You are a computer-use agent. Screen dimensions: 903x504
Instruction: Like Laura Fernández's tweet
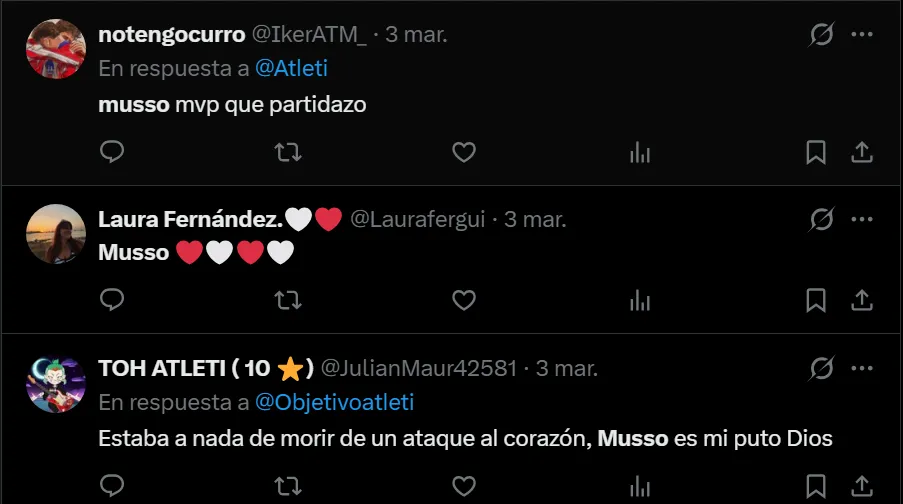(x=463, y=299)
